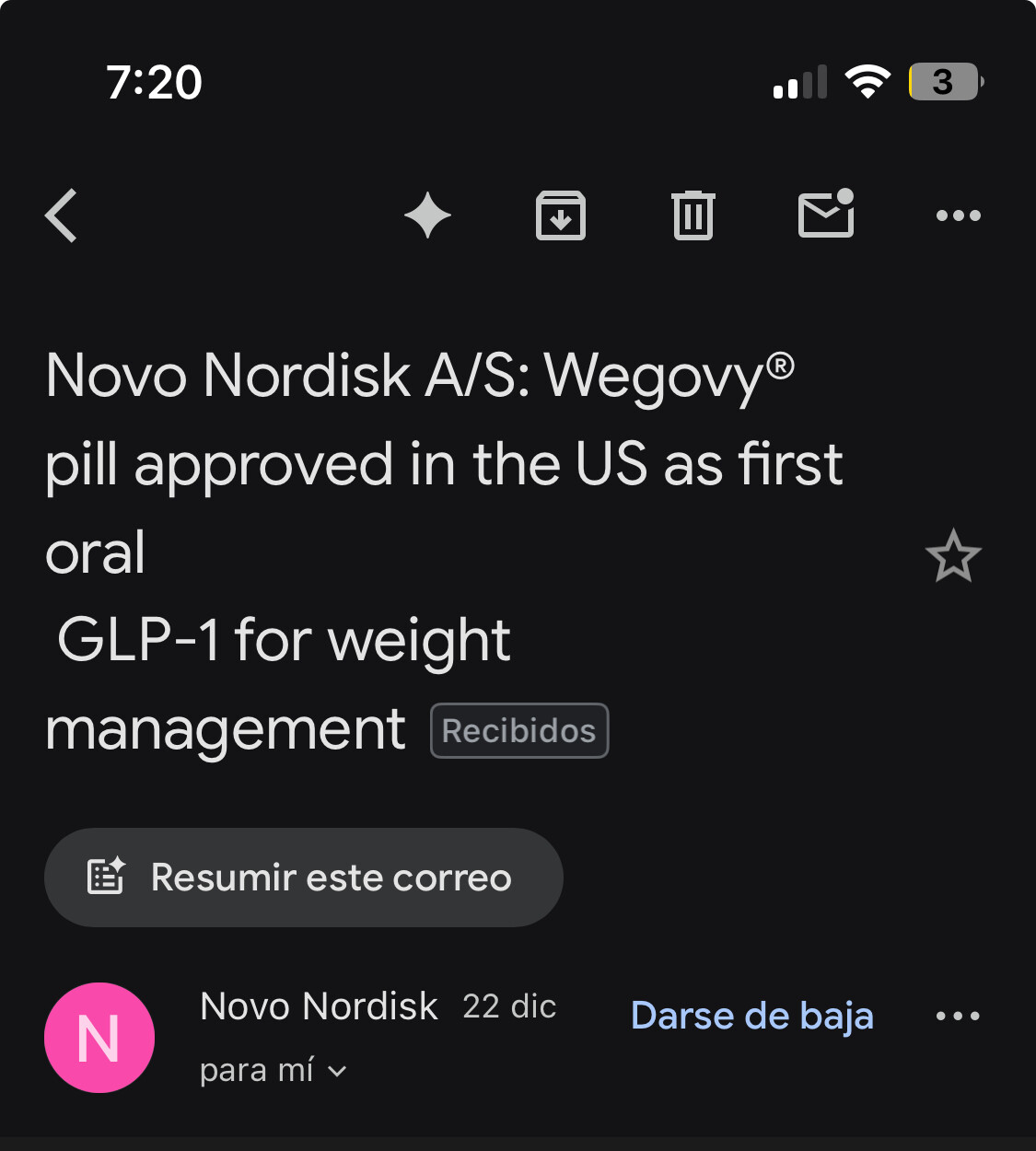Delete this email
The image size is (1036, 1151).
(x=693, y=215)
